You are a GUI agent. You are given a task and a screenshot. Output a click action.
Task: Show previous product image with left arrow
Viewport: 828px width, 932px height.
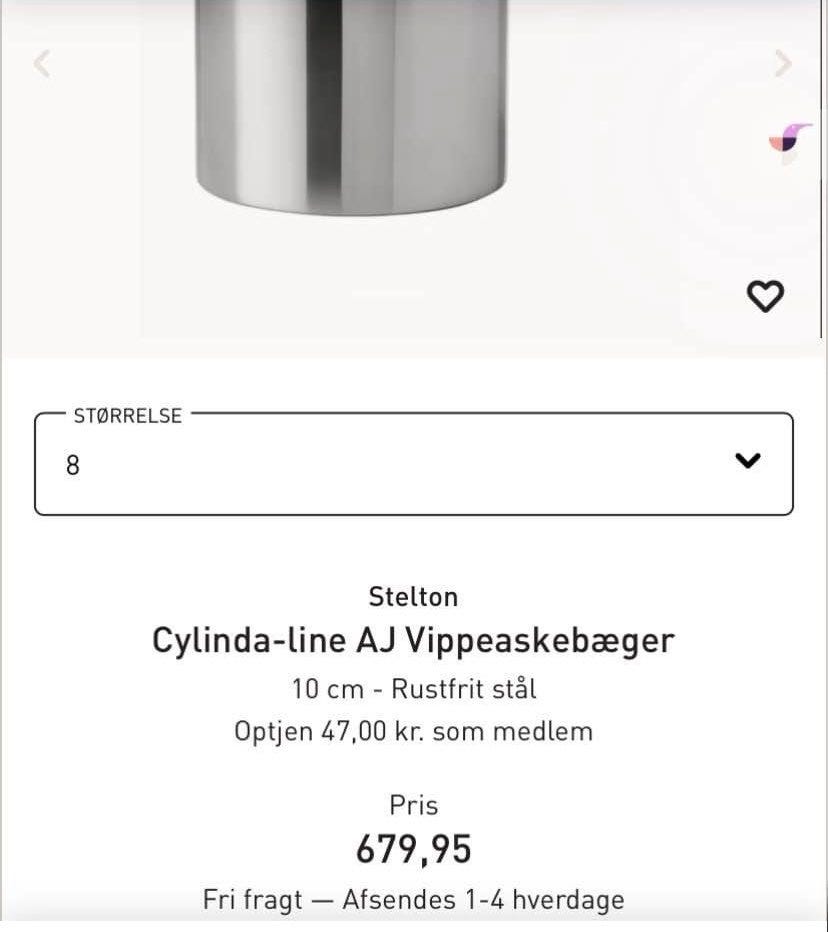point(41,63)
